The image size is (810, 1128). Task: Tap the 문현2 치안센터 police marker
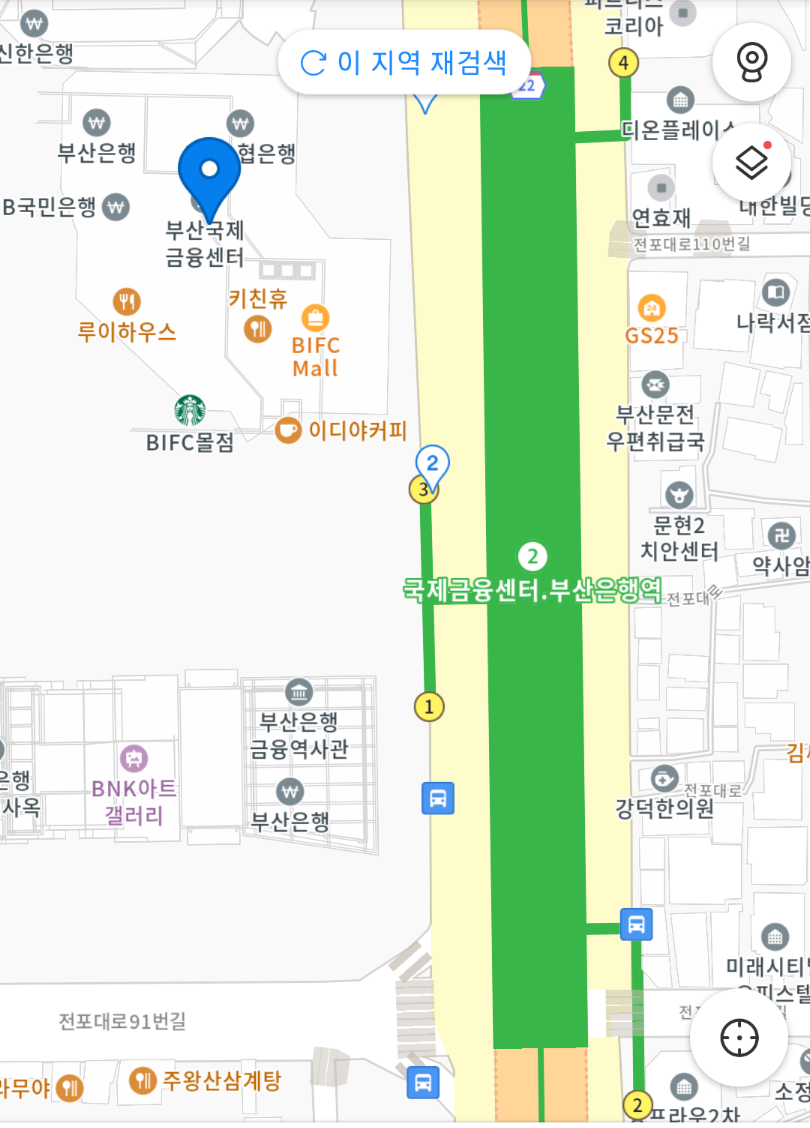tap(680, 494)
